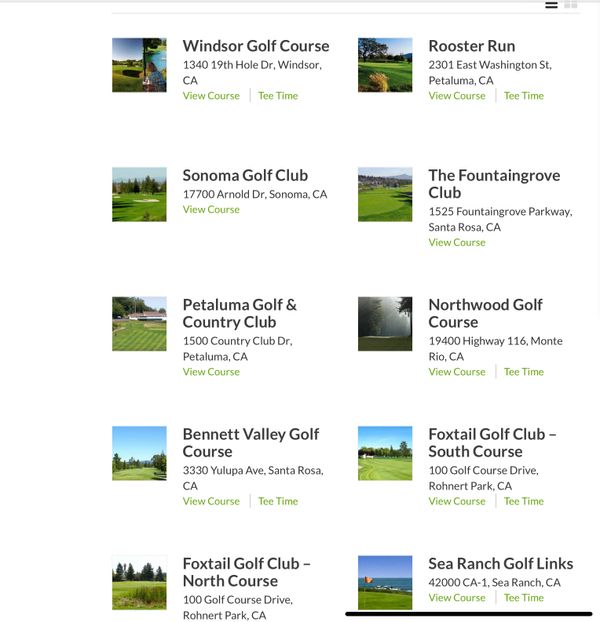Book Tee Time at Northwood Golf Course
This screenshot has height=622, width=600.
click(x=524, y=372)
